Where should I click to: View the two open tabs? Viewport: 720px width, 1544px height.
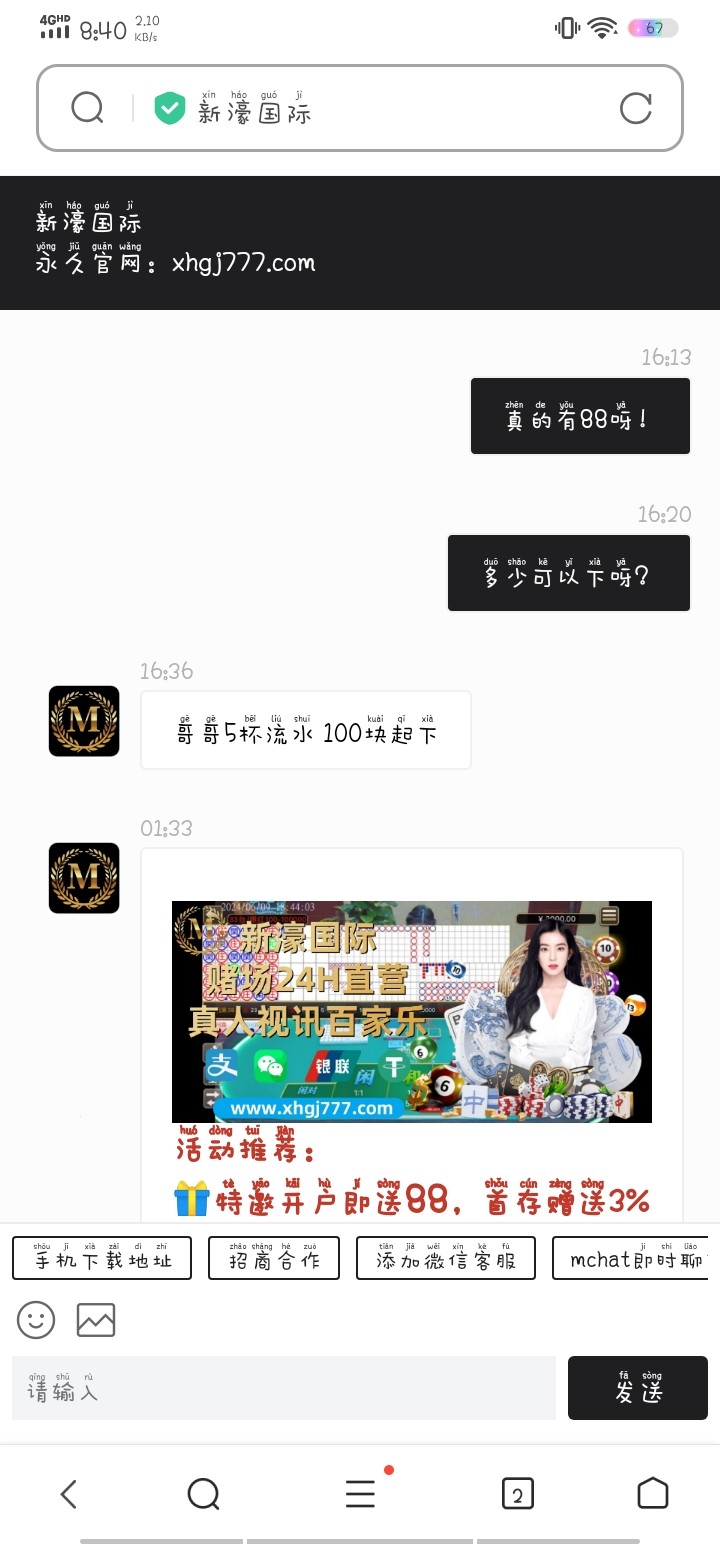517,1494
